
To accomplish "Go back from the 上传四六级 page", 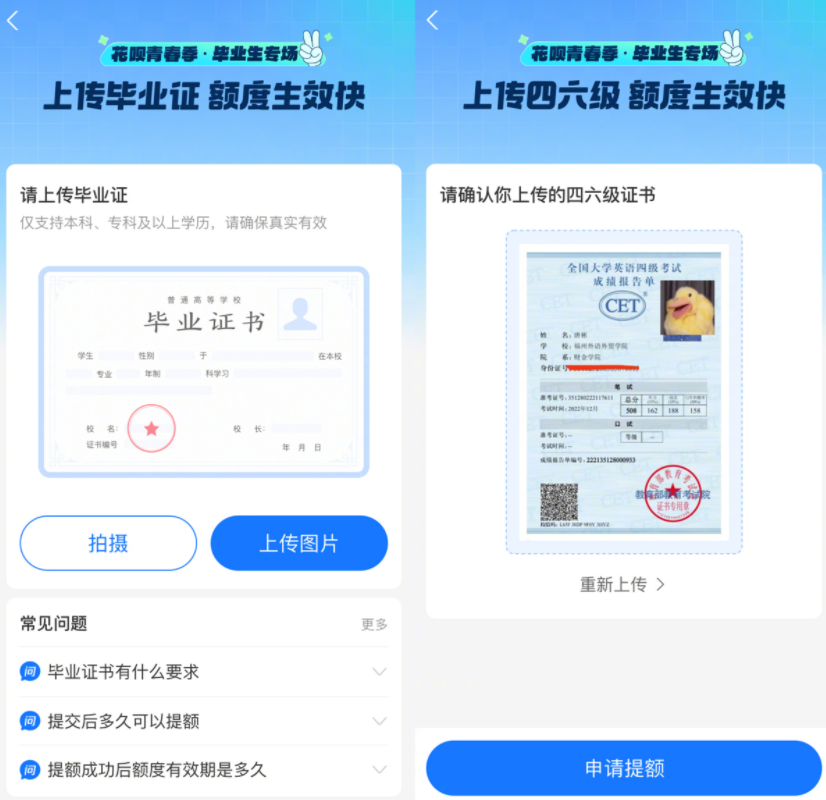I will tap(433, 20).
